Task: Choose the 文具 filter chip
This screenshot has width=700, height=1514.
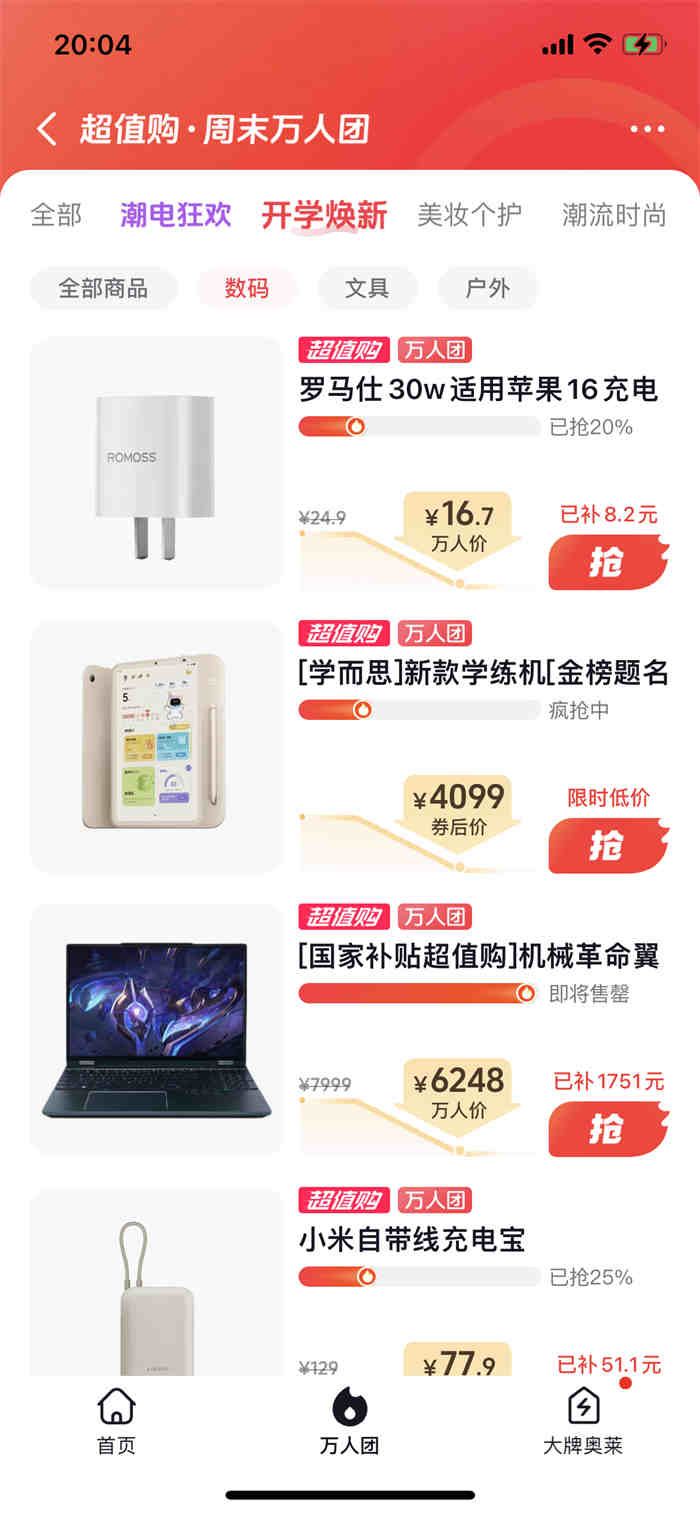Action: (x=367, y=288)
